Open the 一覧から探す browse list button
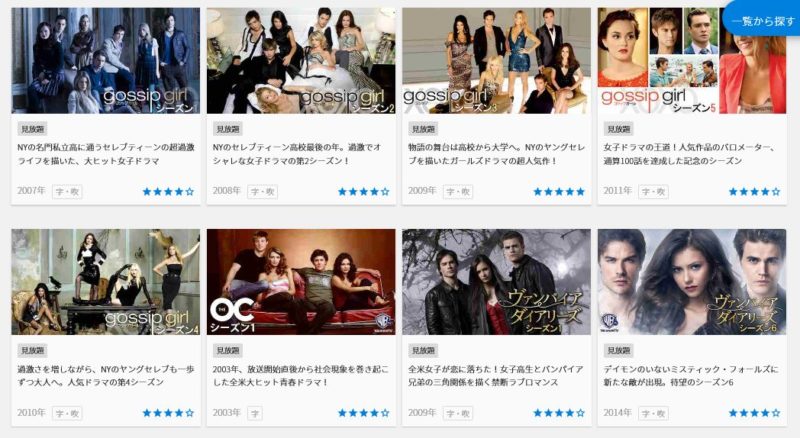The image size is (800, 438). tap(763, 20)
